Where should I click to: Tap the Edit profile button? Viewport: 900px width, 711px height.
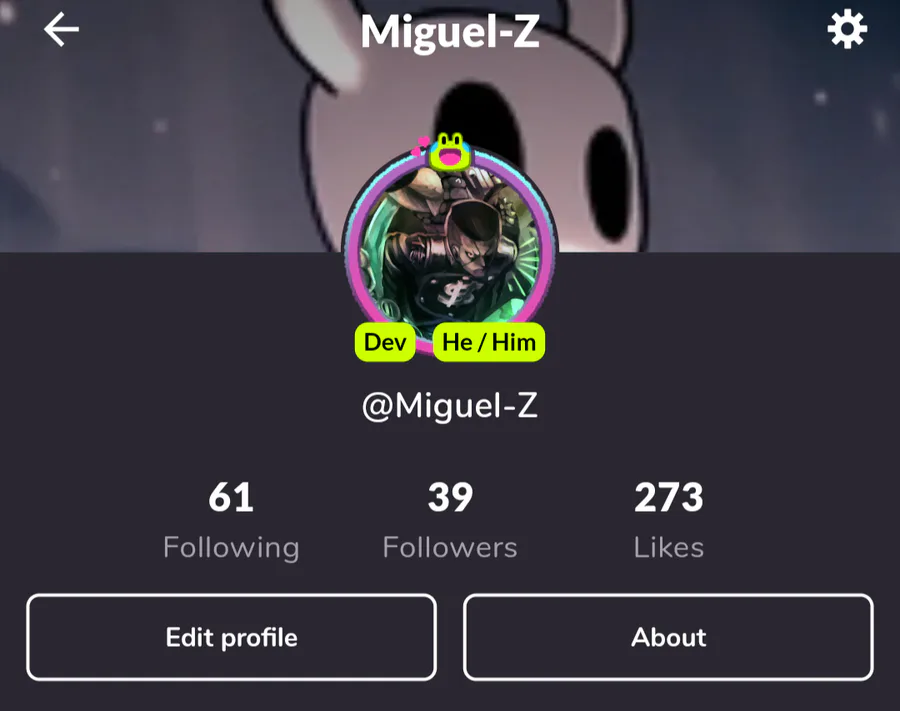point(231,637)
